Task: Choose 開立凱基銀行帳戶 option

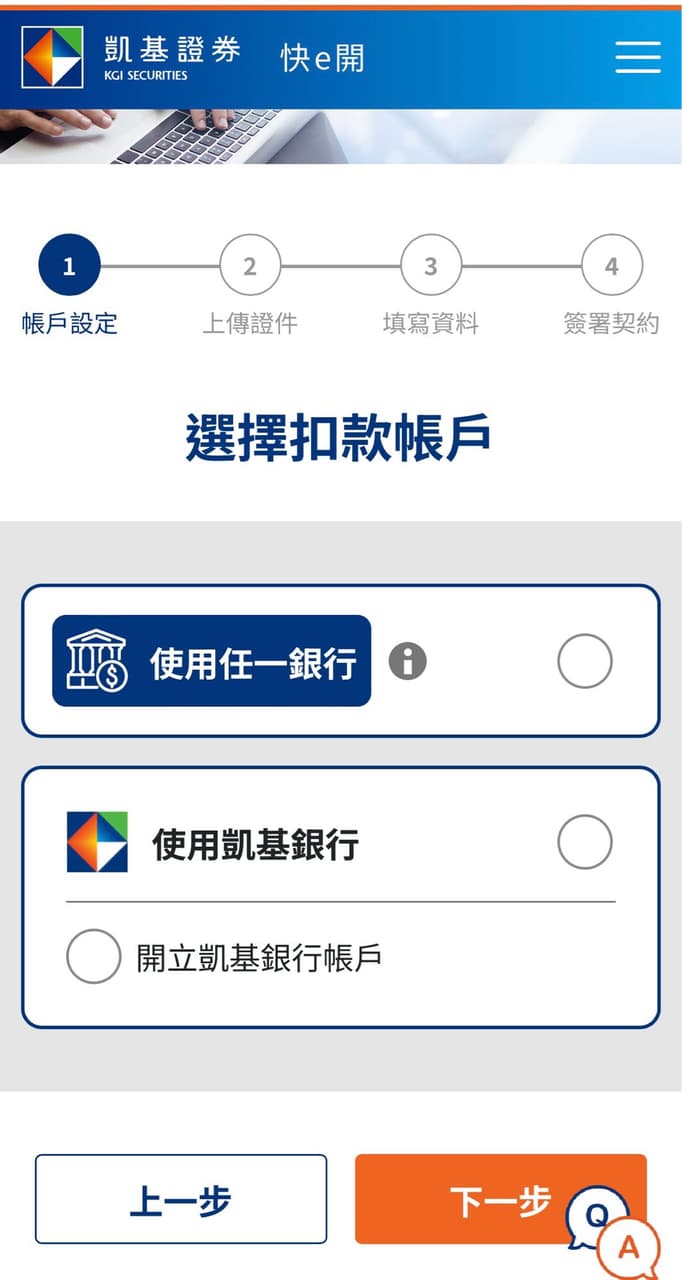Action: point(94,956)
